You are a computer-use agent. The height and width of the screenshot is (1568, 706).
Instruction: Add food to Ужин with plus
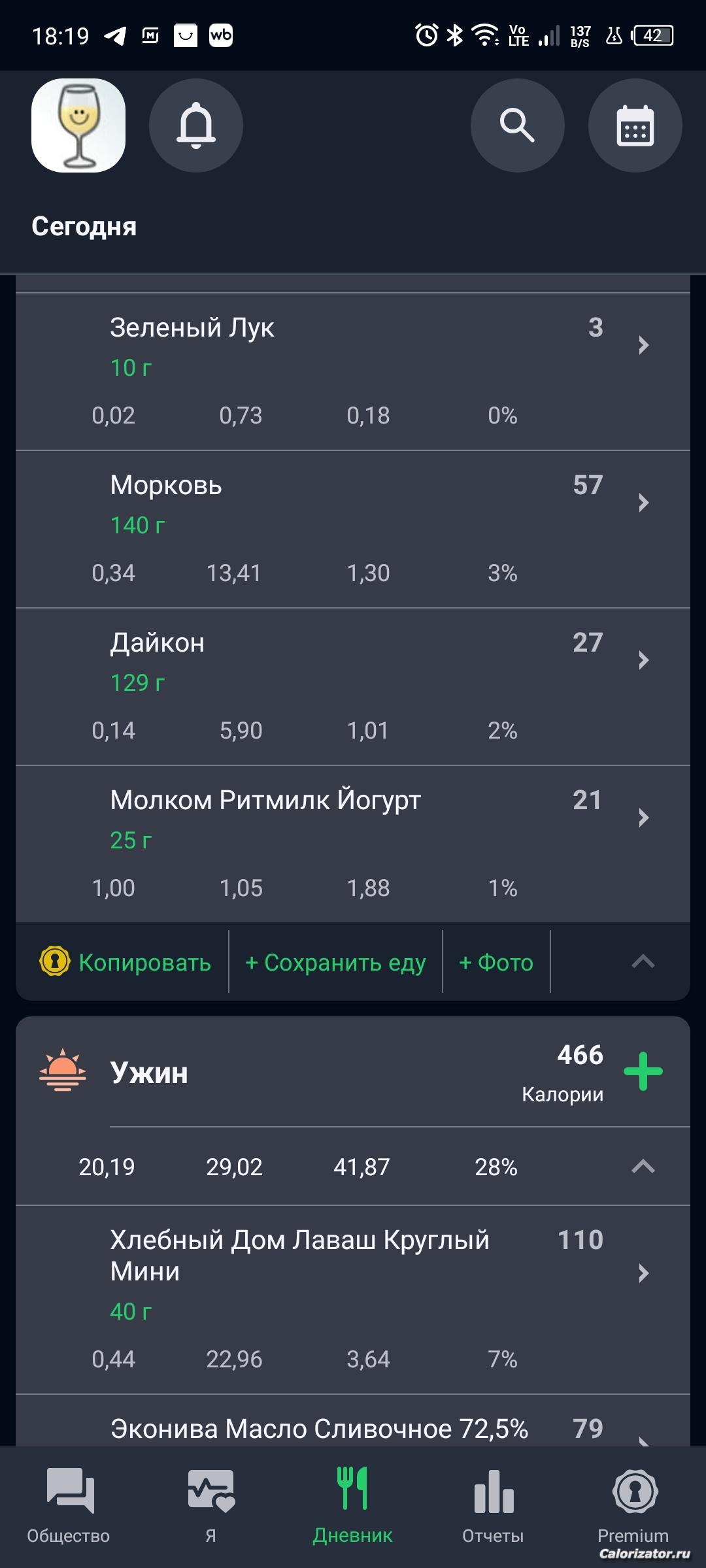click(x=643, y=1071)
